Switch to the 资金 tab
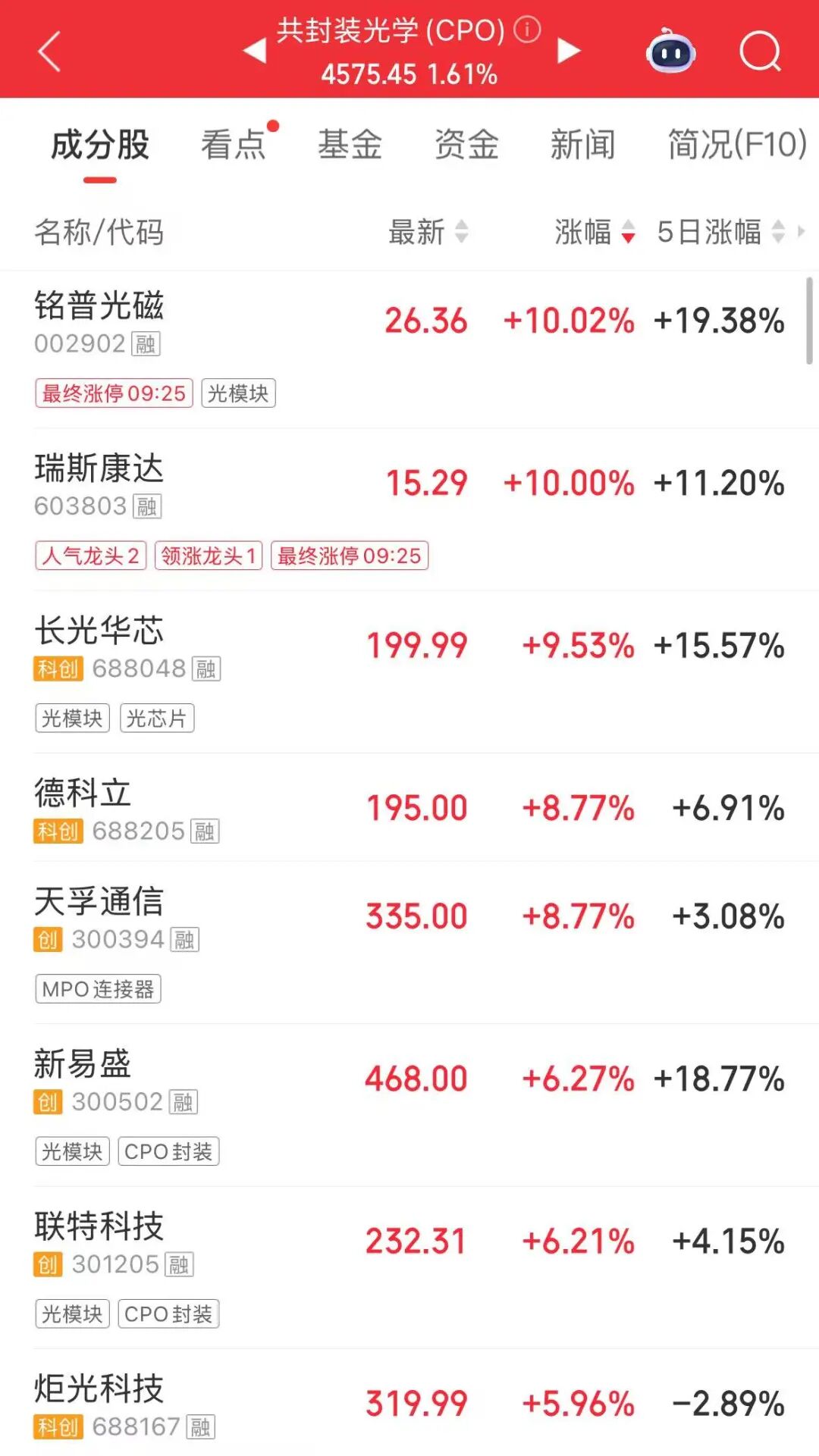 click(x=466, y=144)
